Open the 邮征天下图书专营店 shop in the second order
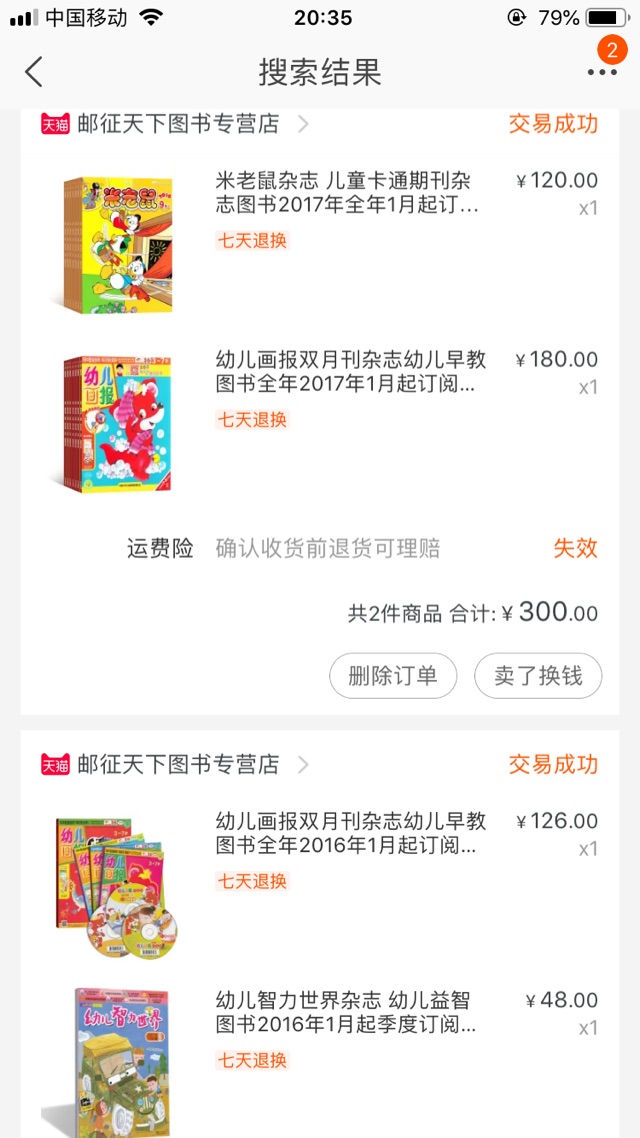The image size is (640, 1138). coord(178,765)
